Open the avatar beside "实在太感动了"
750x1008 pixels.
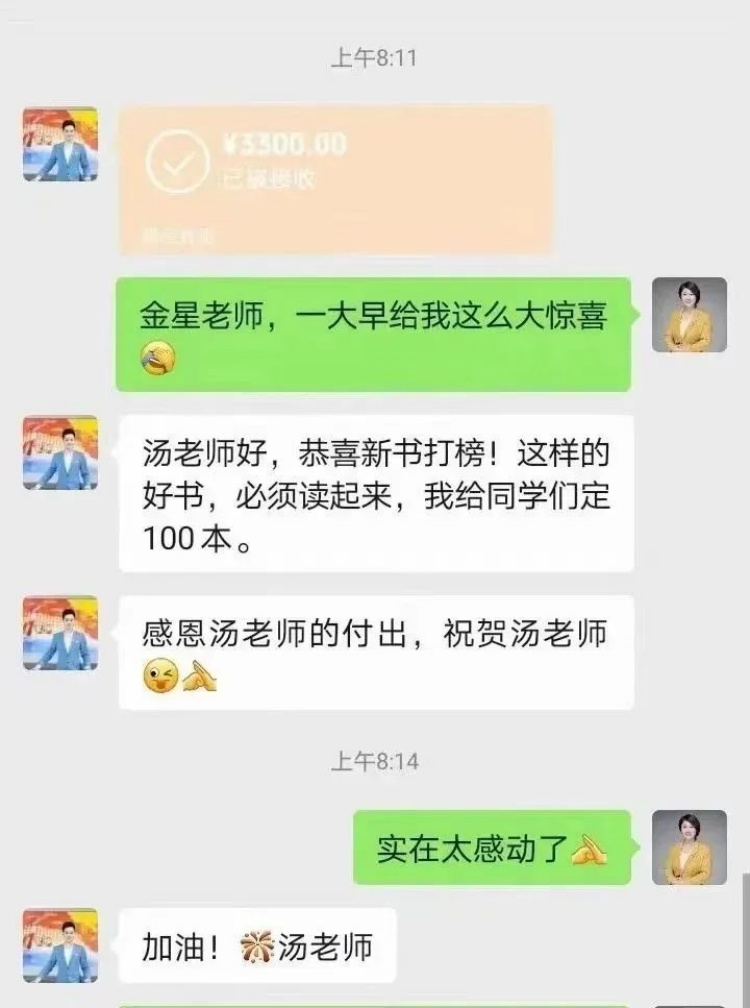[x=689, y=847]
